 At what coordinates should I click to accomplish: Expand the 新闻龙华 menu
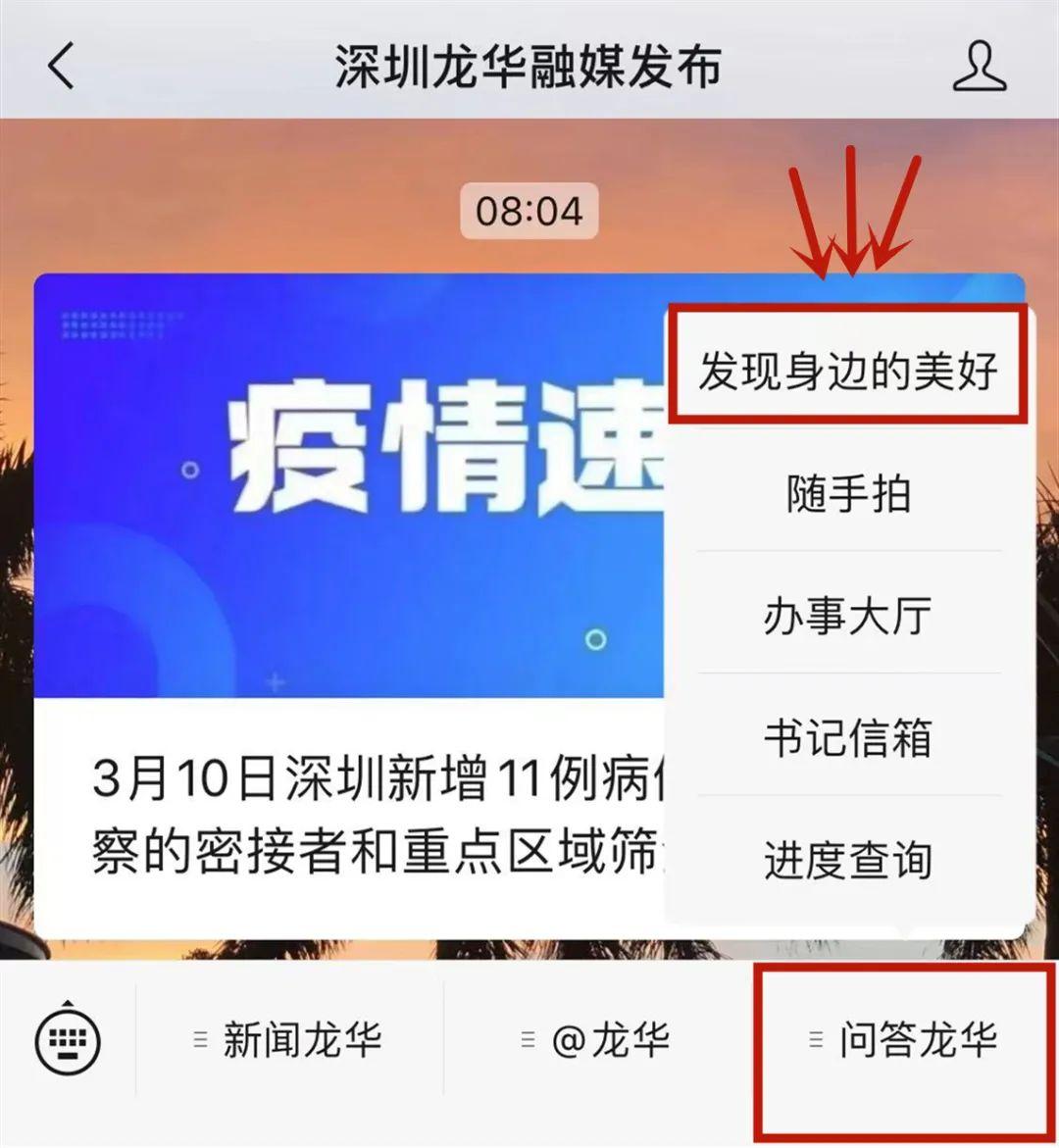(x=289, y=1039)
